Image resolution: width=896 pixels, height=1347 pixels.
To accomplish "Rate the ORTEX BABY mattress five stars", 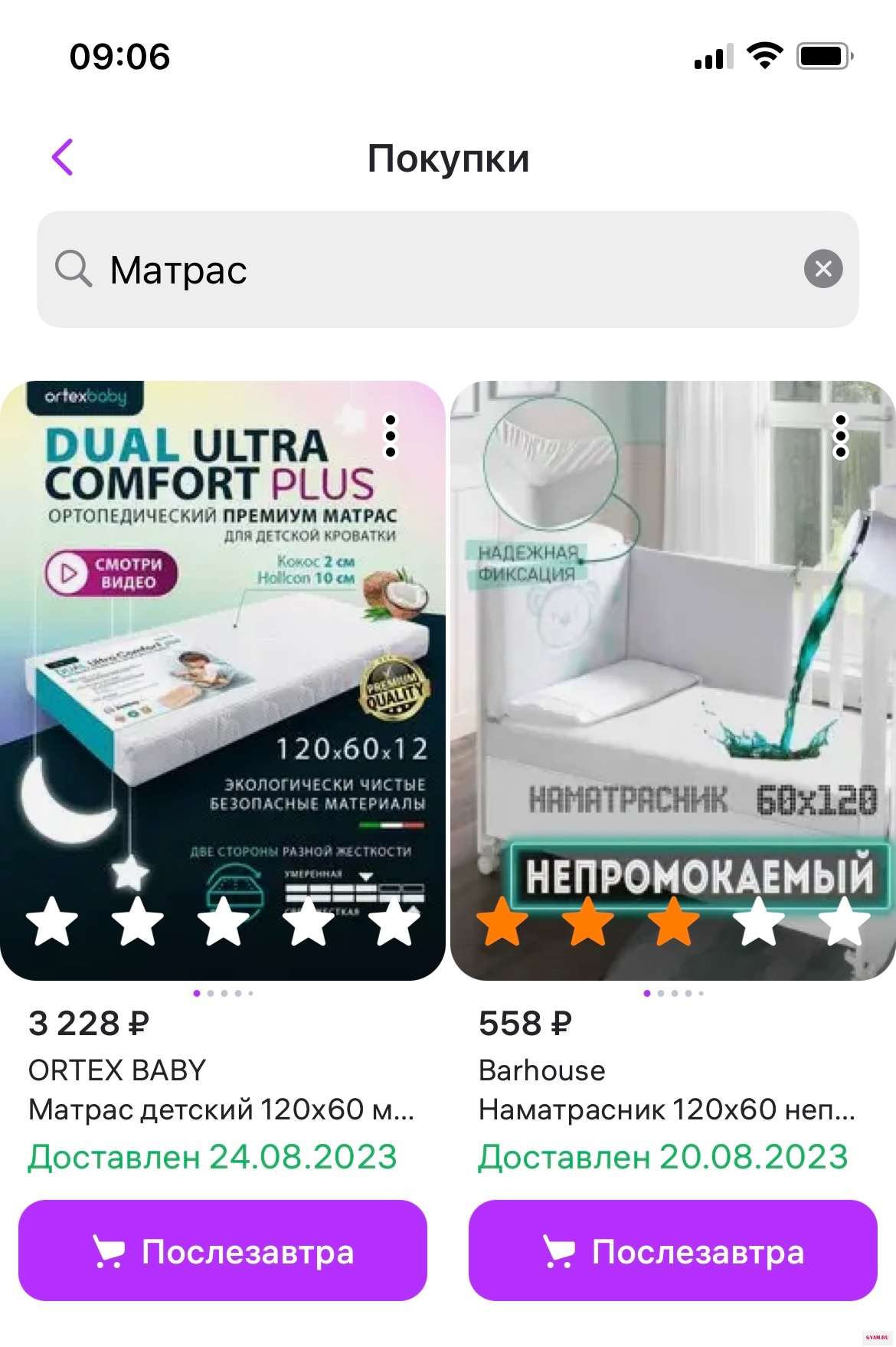I will 394,922.
